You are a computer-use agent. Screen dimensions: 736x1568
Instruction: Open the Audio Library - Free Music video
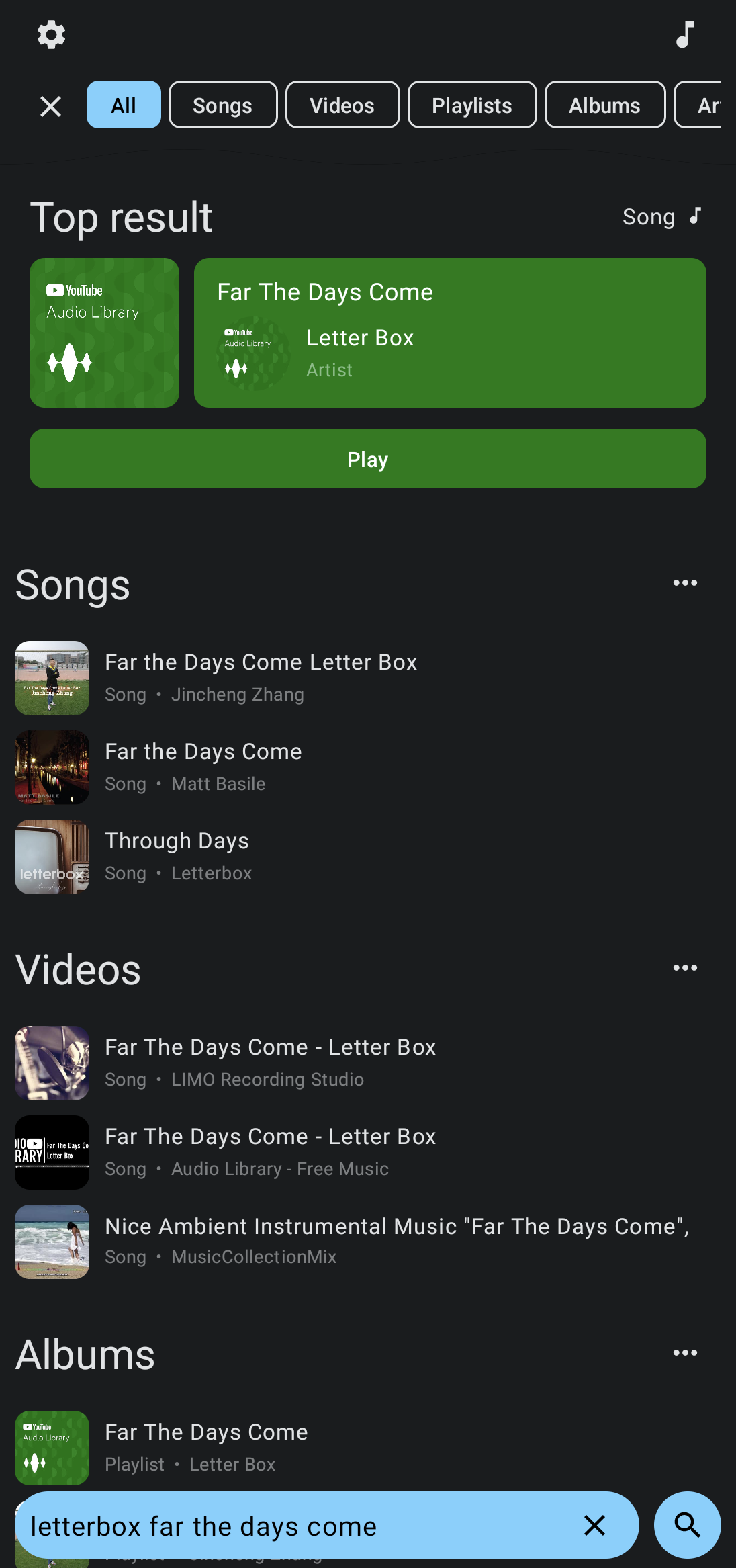269,1151
